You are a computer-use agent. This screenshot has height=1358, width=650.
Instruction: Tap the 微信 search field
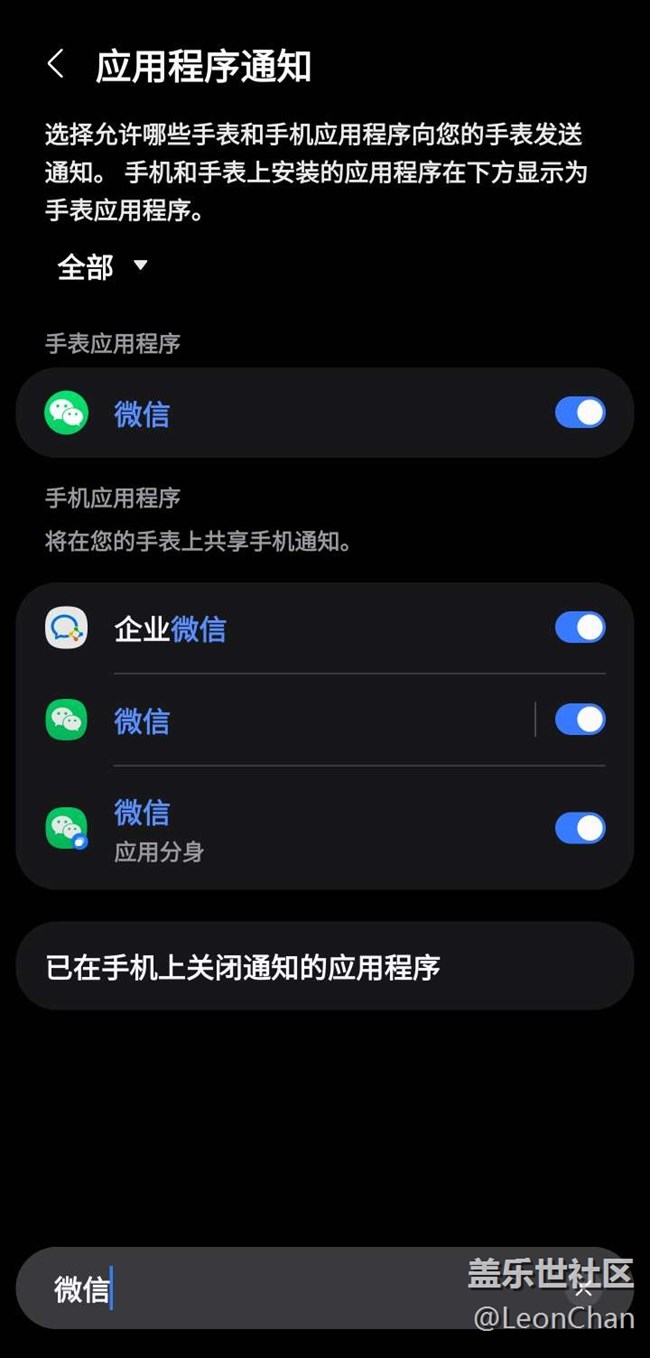point(325,1288)
